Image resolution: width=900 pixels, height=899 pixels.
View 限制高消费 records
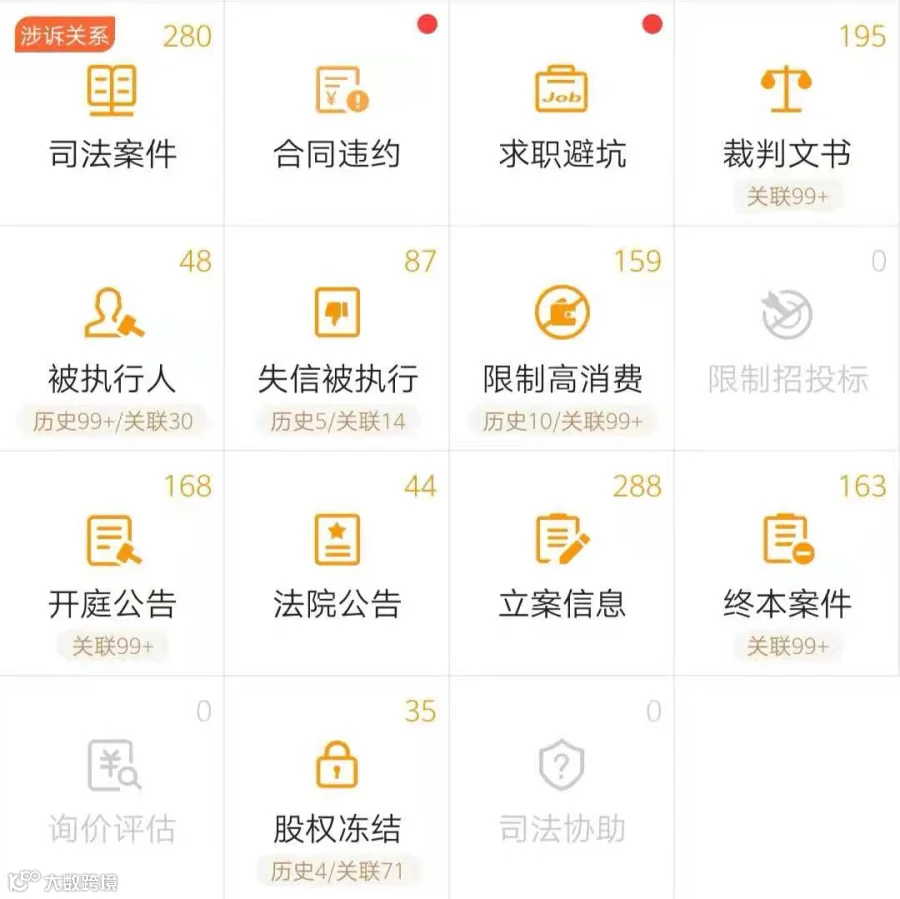[x=561, y=338]
